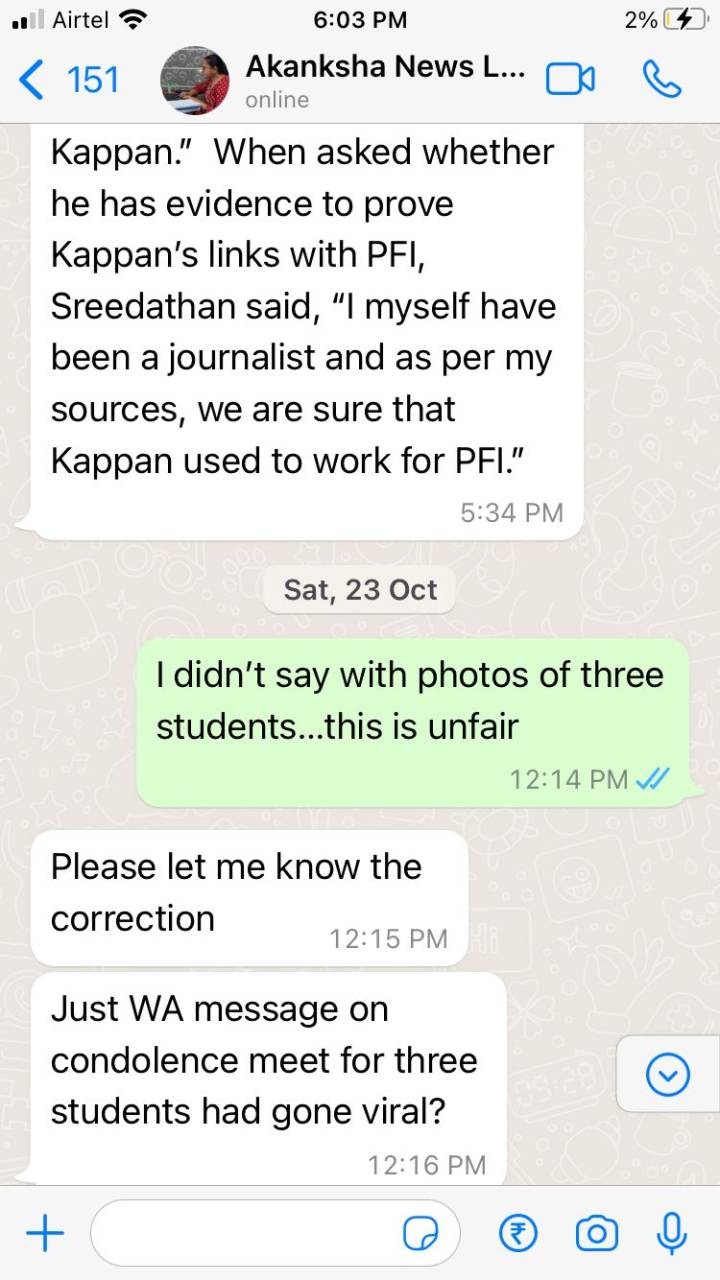The width and height of the screenshot is (720, 1280).
Task: Open the rupee payment option
Action: click(518, 1234)
